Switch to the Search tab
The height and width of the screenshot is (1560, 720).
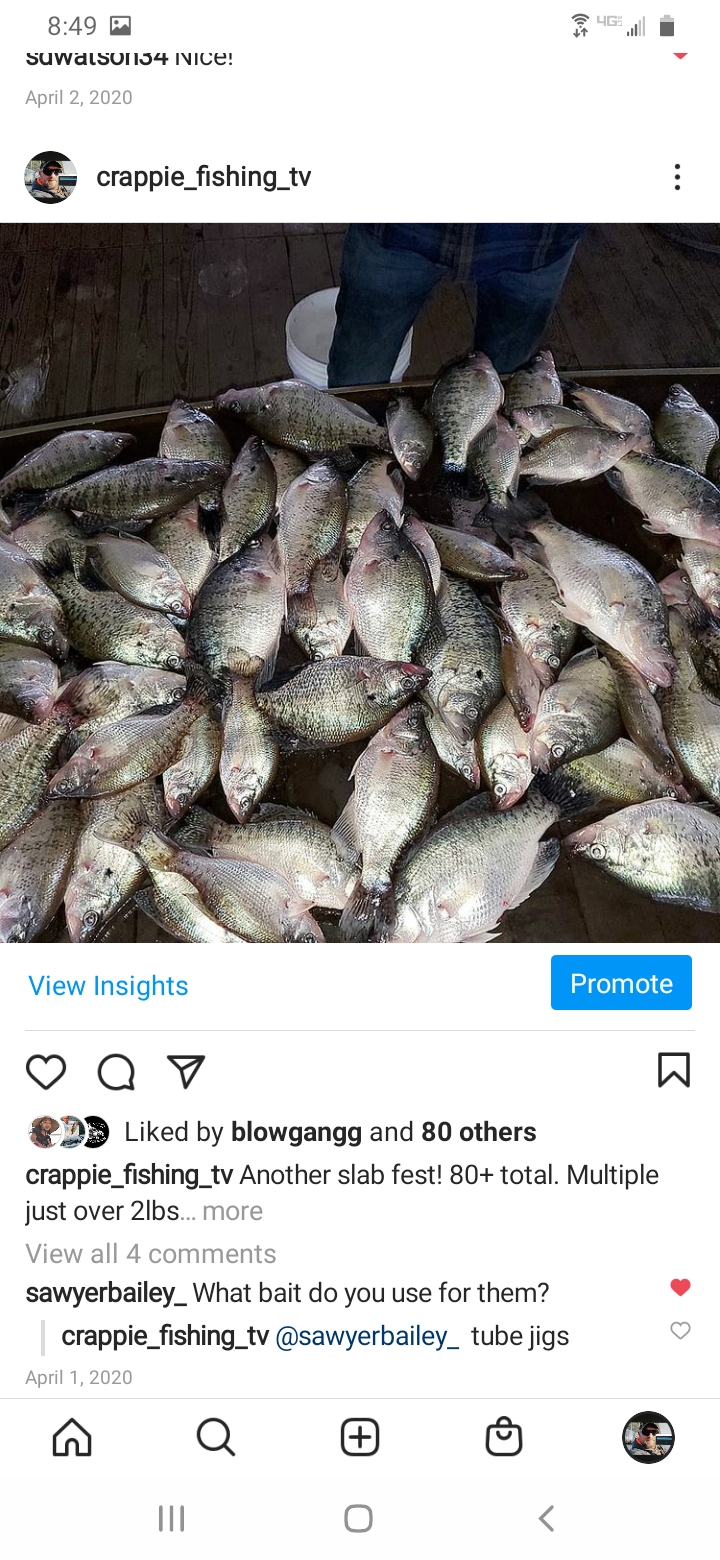[215, 1438]
